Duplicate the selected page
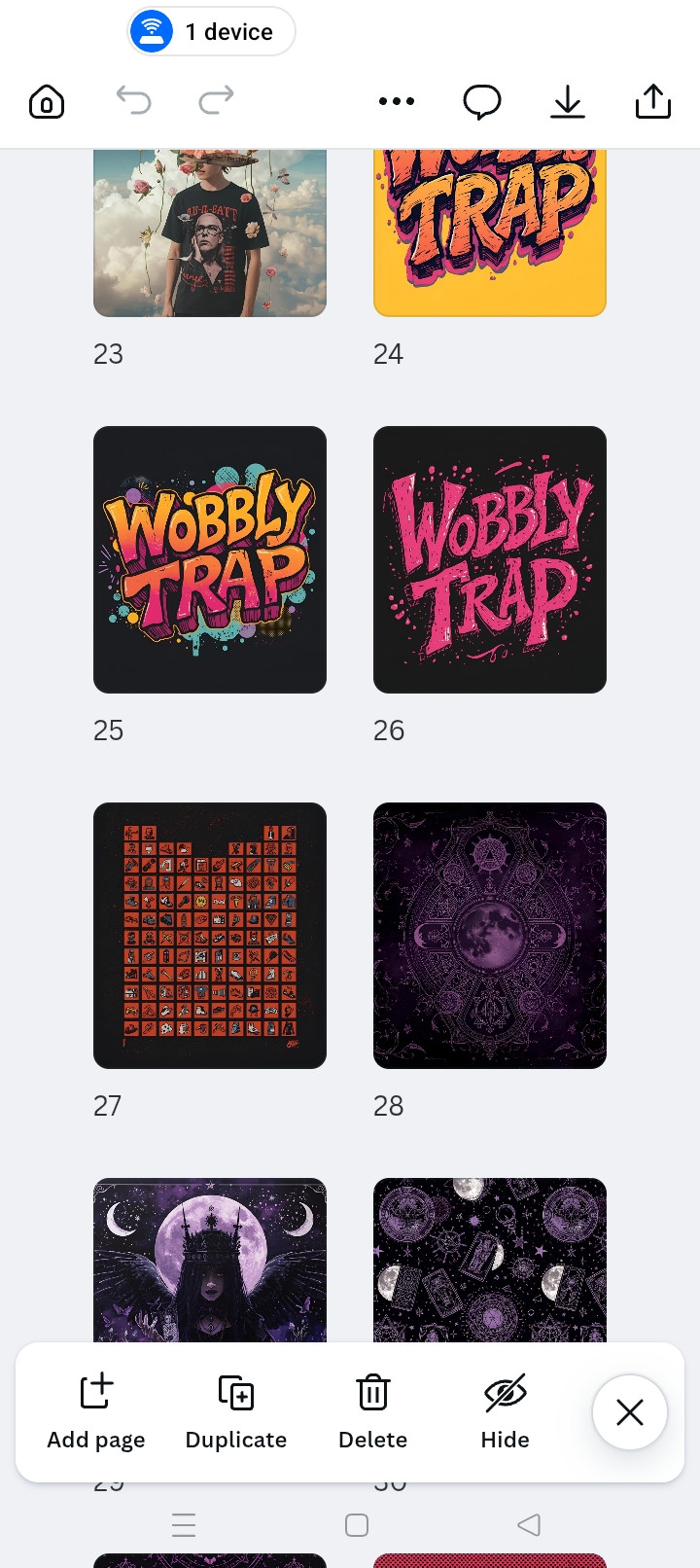 pyautogui.click(x=236, y=1410)
